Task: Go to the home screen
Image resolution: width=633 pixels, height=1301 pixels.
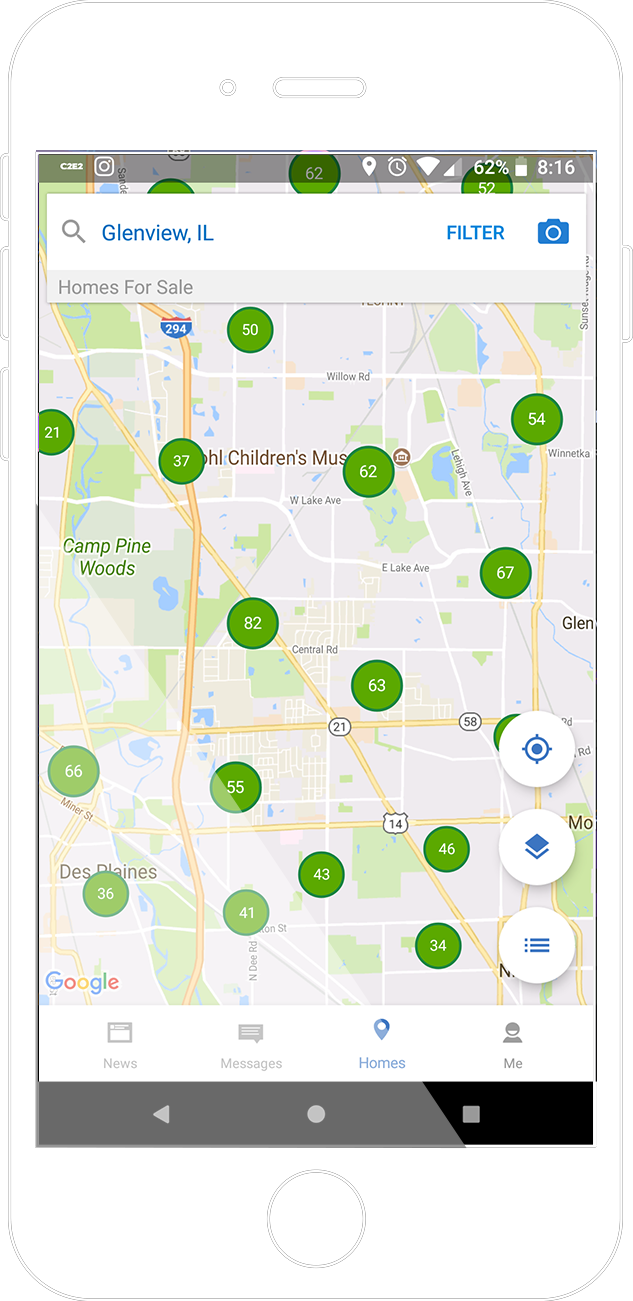Action: click(x=316, y=1114)
